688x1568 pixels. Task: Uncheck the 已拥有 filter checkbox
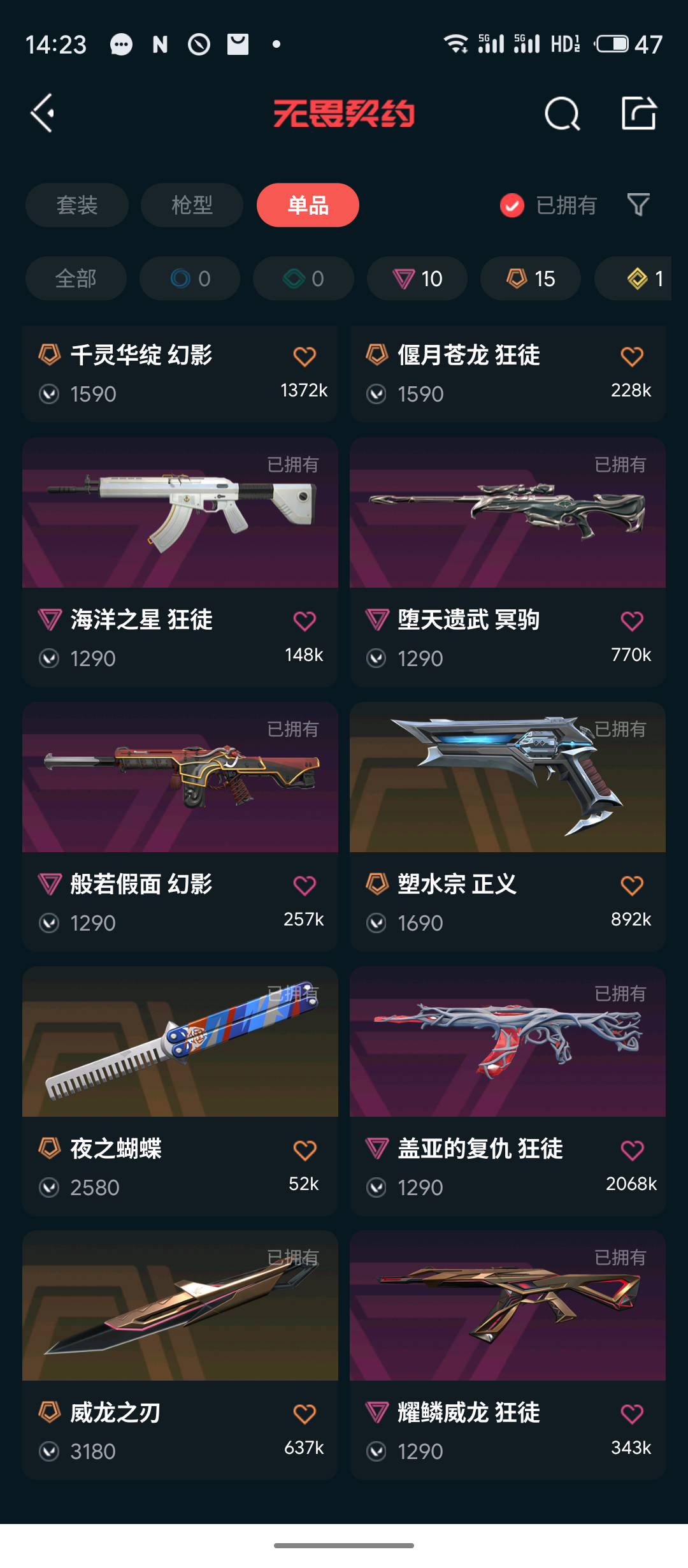coord(512,205)
